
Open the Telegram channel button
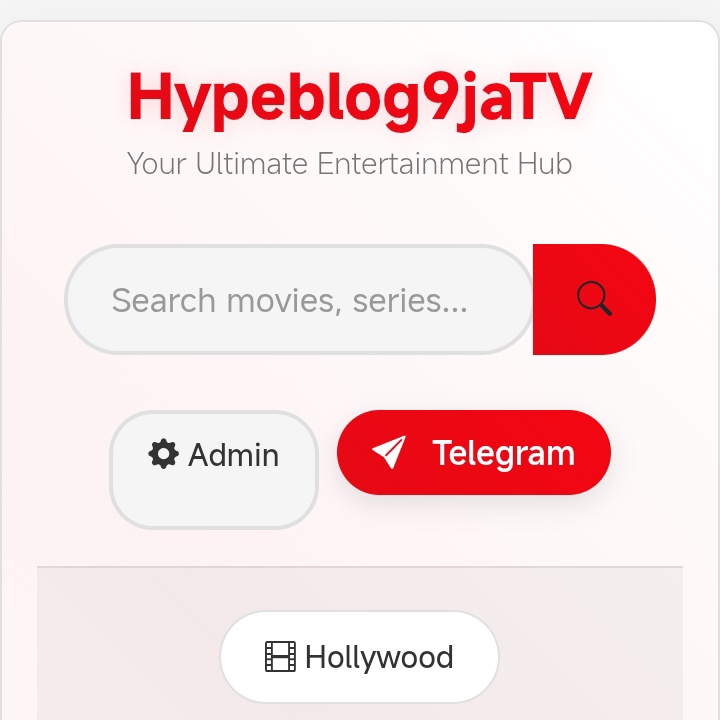click(473, 453)
